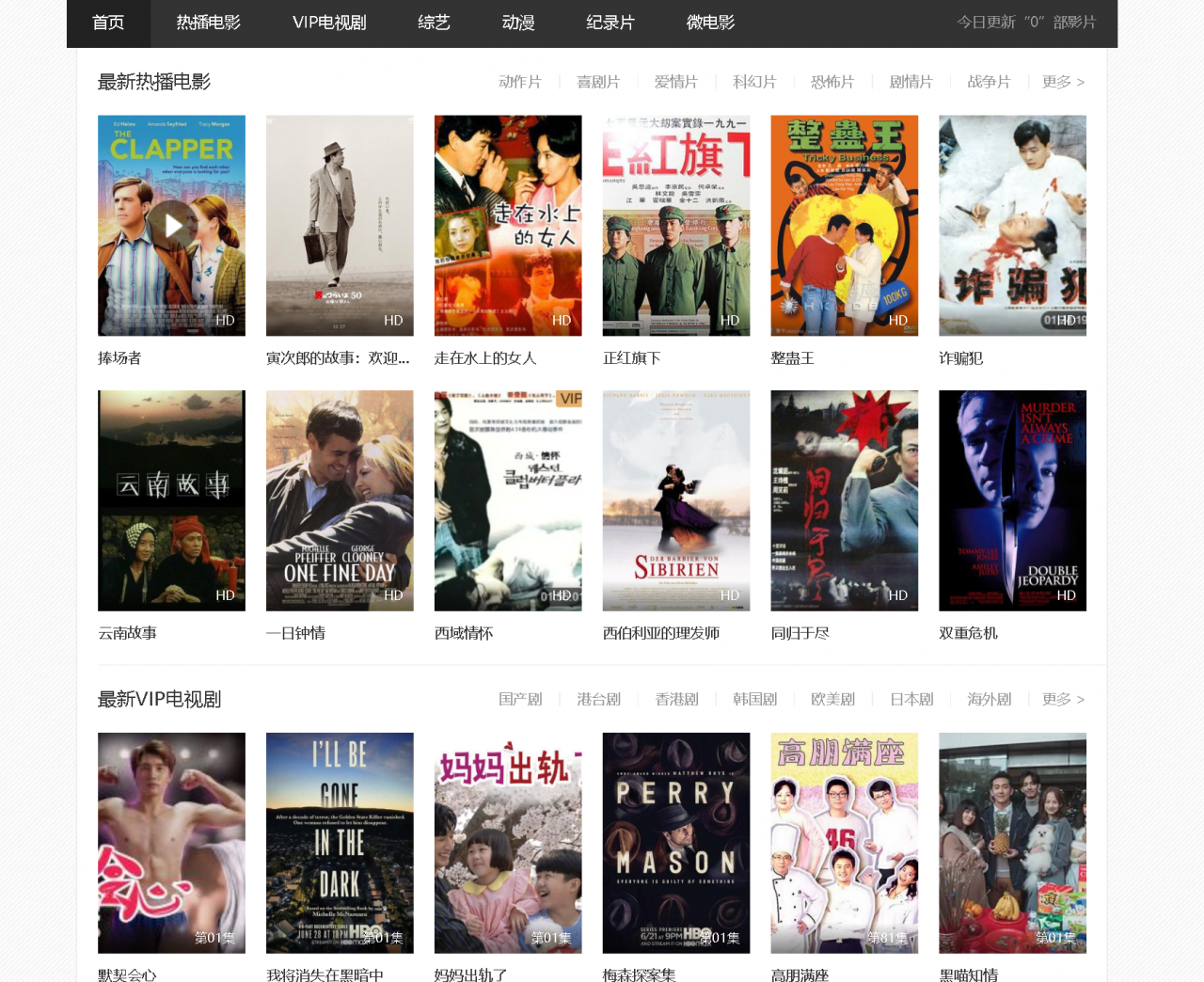Image resolution: width=1204 pixels, height=982 pixels.
Task: Go to the 综艺 tab
Action: [x=434, y=23]
